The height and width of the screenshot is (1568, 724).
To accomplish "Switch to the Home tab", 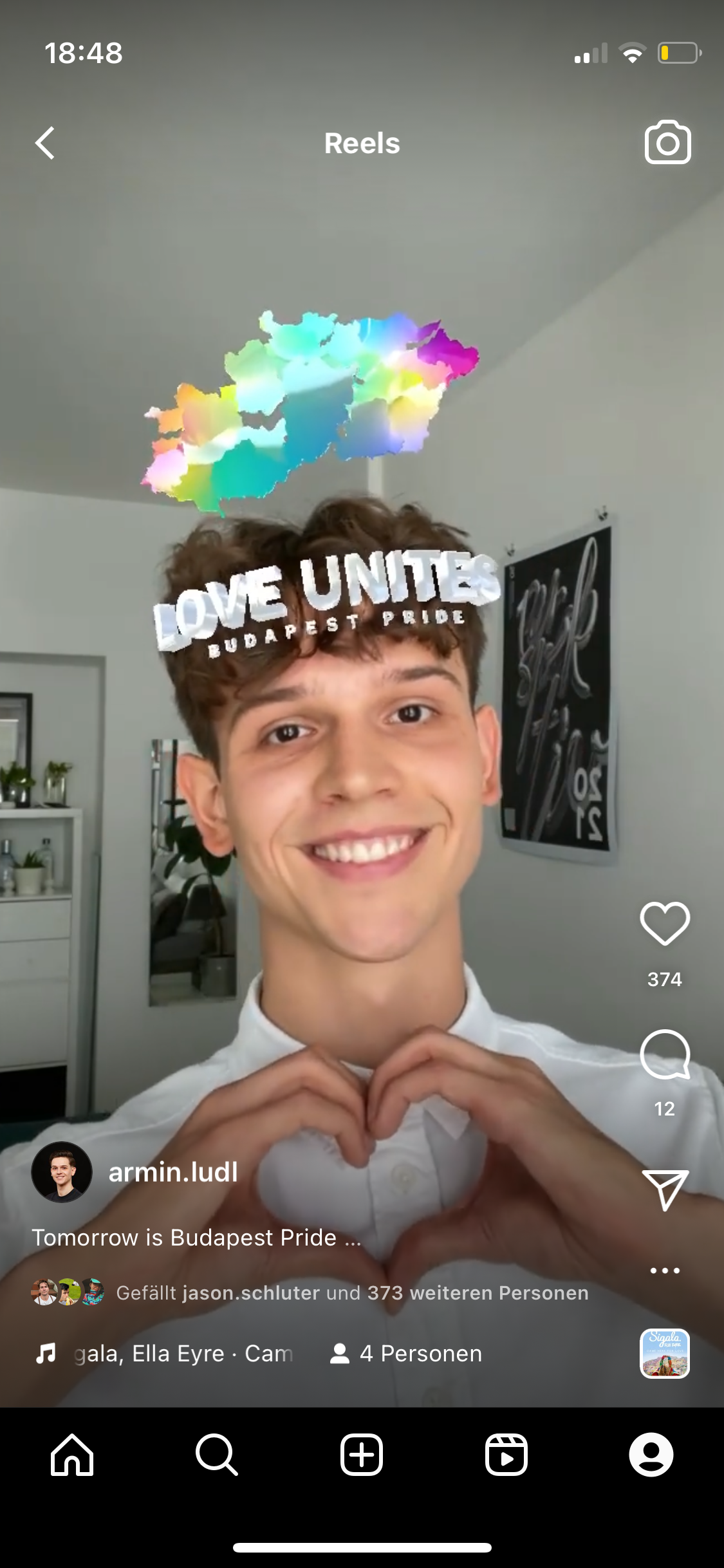I will point(72,1454).
